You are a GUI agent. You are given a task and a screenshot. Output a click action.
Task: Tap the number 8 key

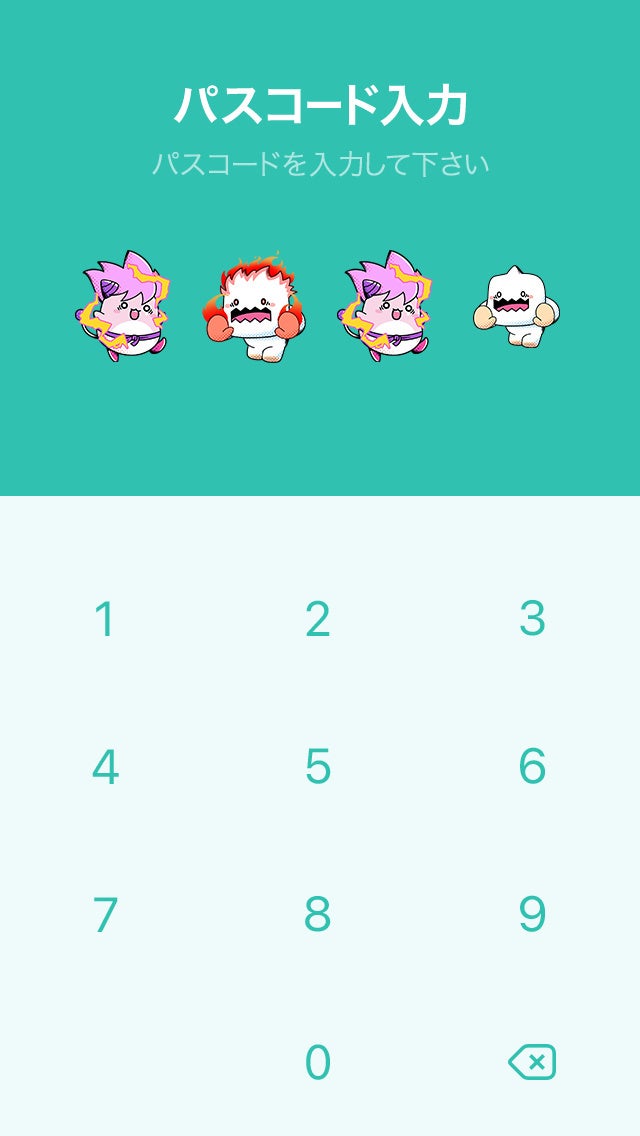click(x=318, y=915)
